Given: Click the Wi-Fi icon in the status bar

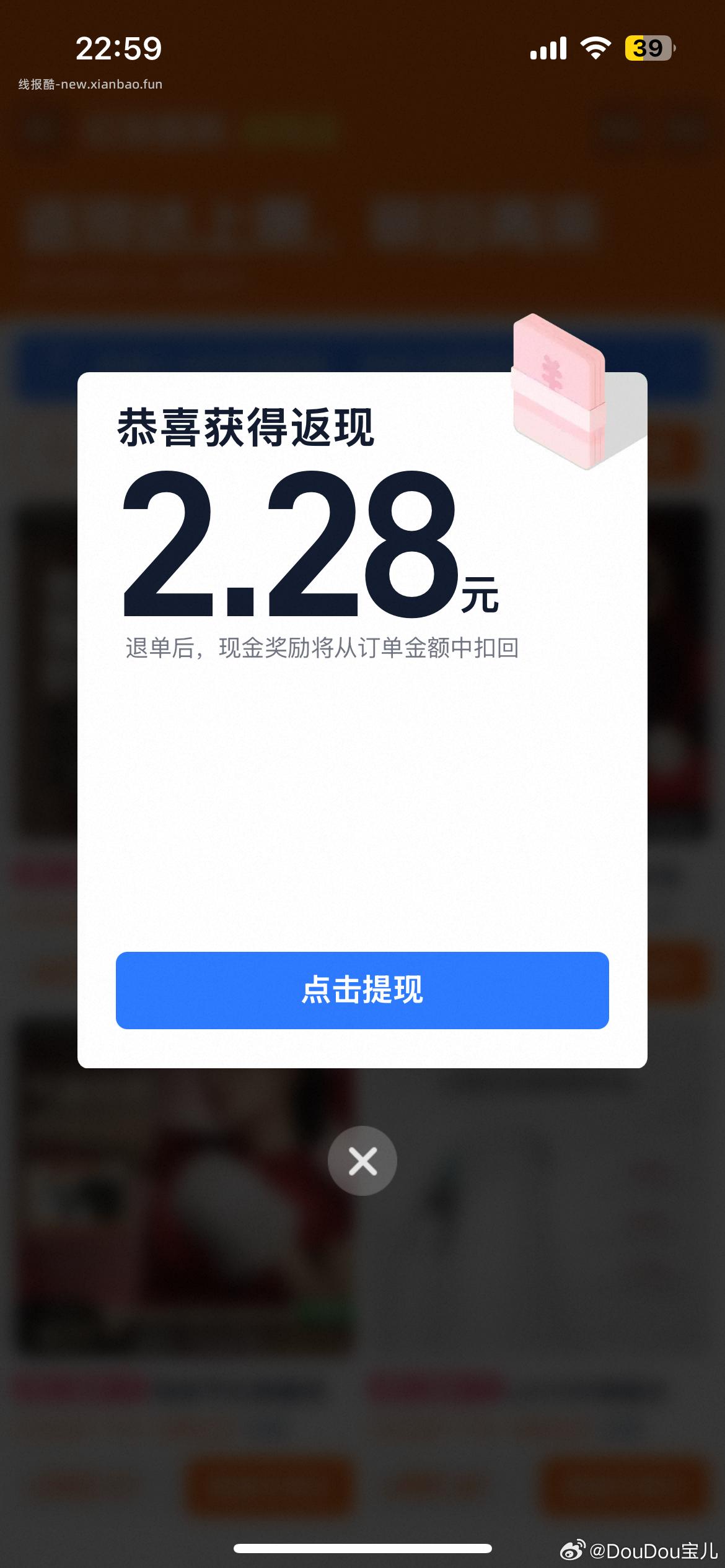Looking at the screenshot, I should [596, 48].
